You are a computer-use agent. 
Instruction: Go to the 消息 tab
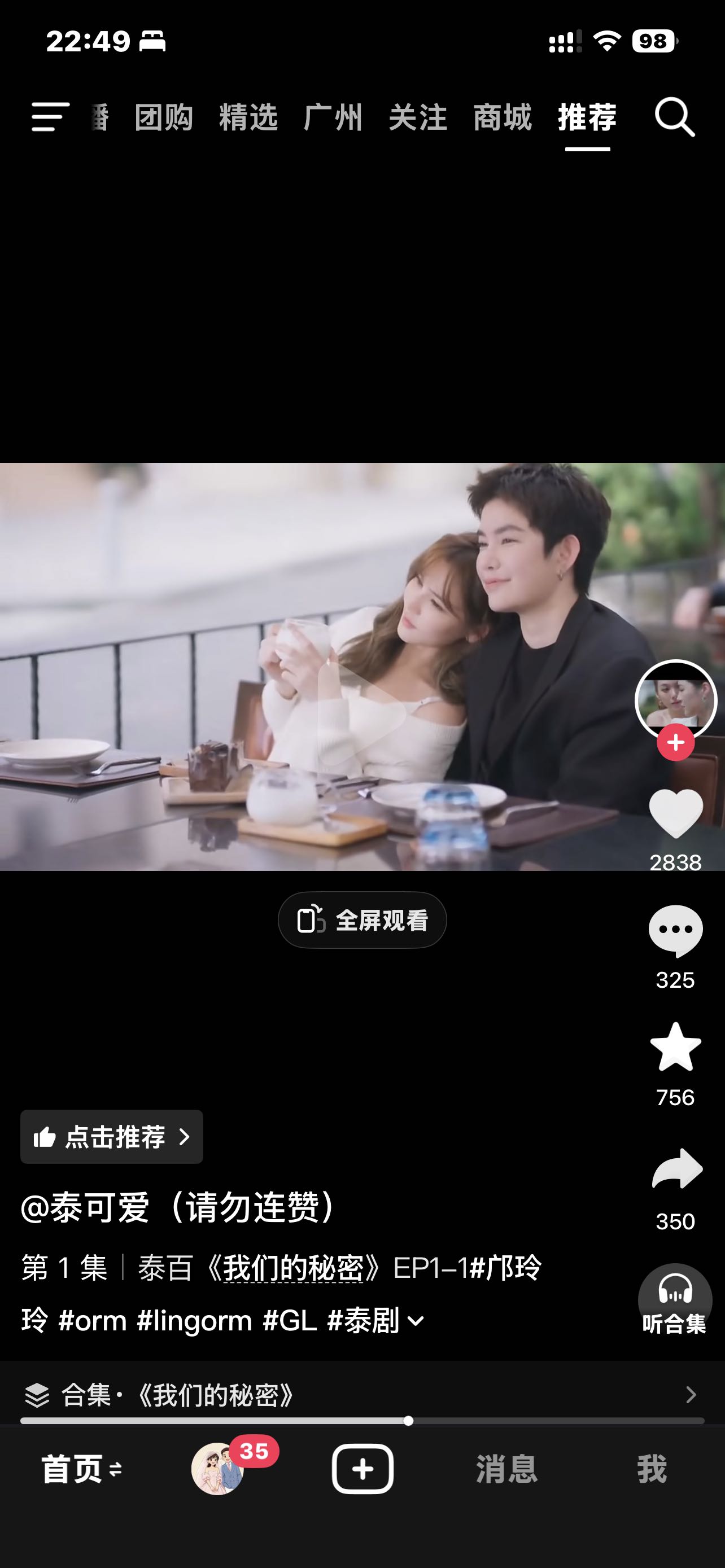tap(506, 1469)
